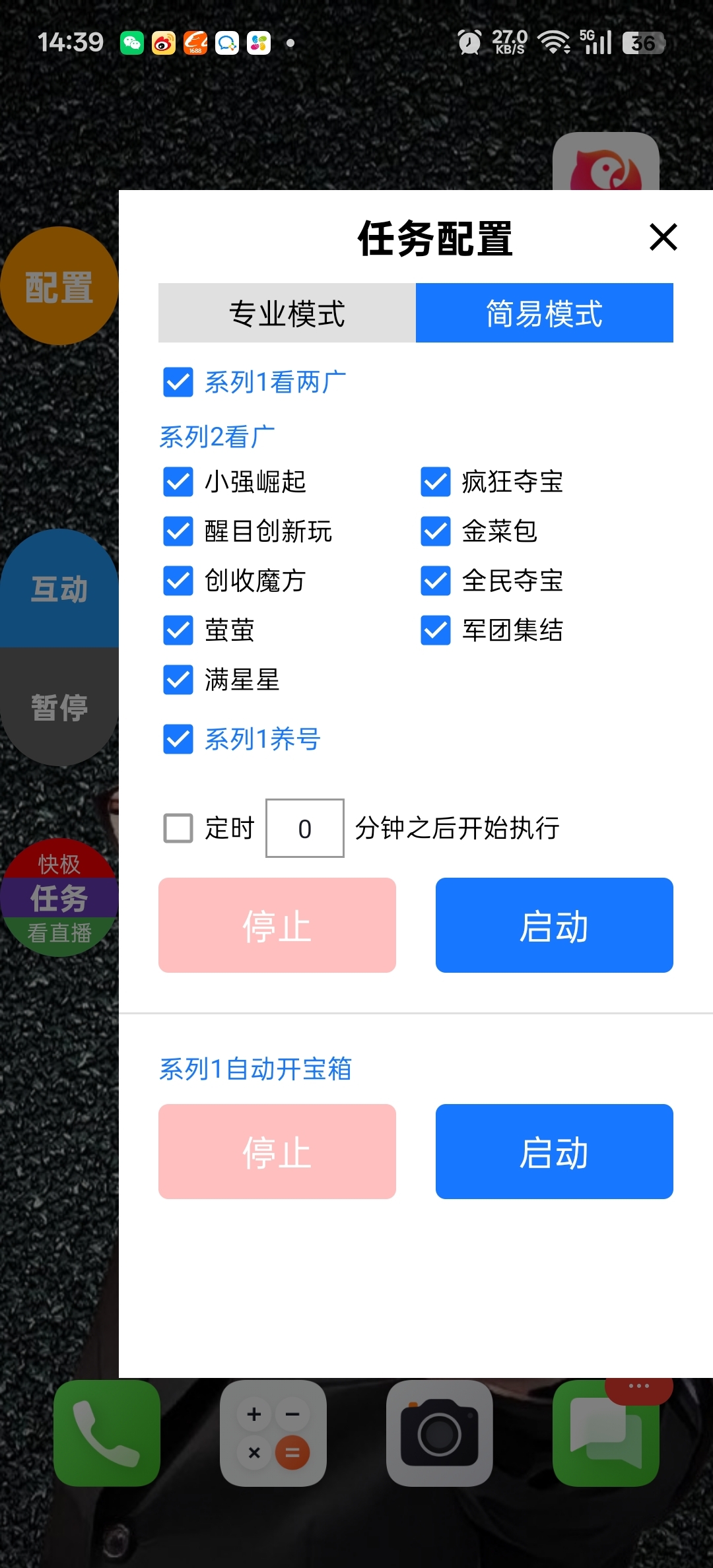Toggle the 小强崛起 checkbox
713x1568 pixels.
pos(178,482)
